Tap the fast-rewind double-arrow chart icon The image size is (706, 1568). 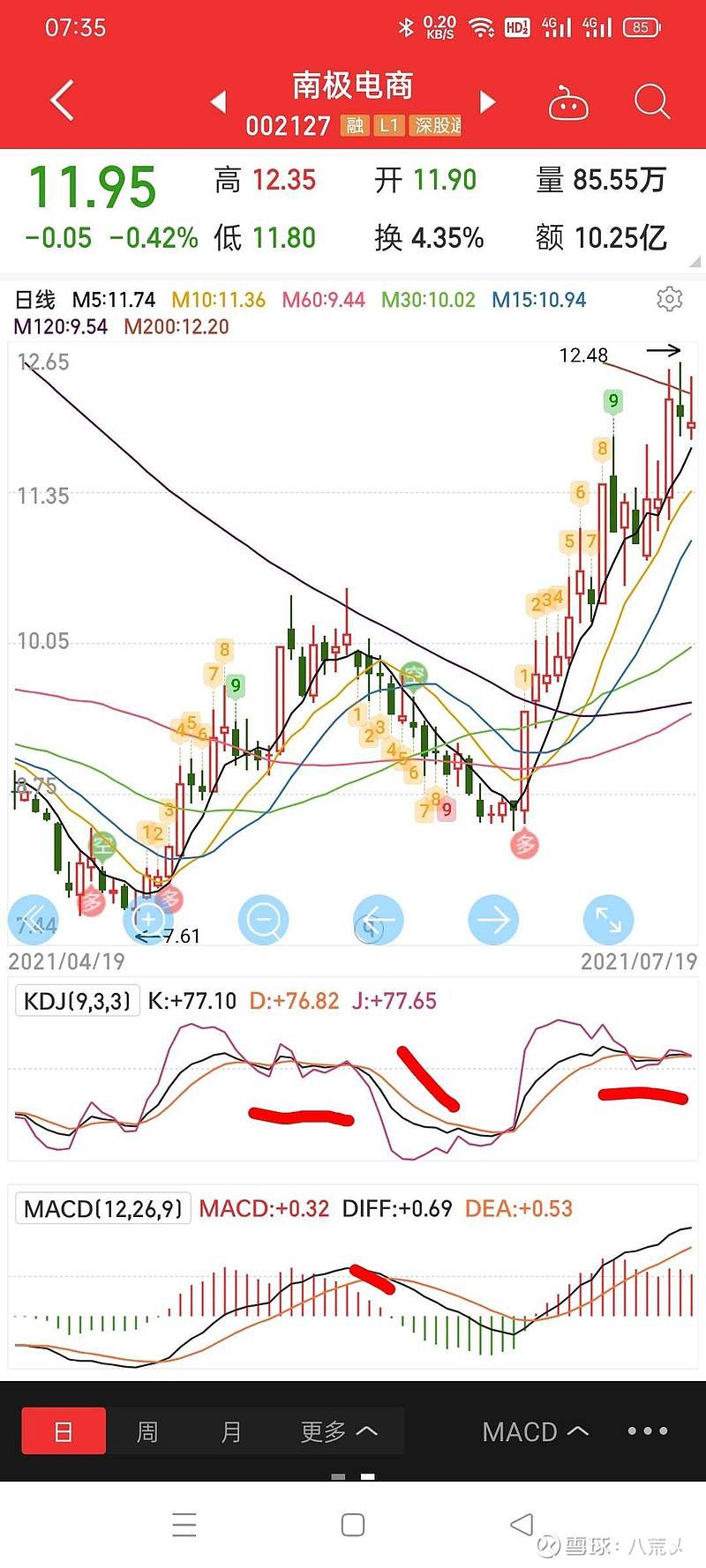[34, 920]
